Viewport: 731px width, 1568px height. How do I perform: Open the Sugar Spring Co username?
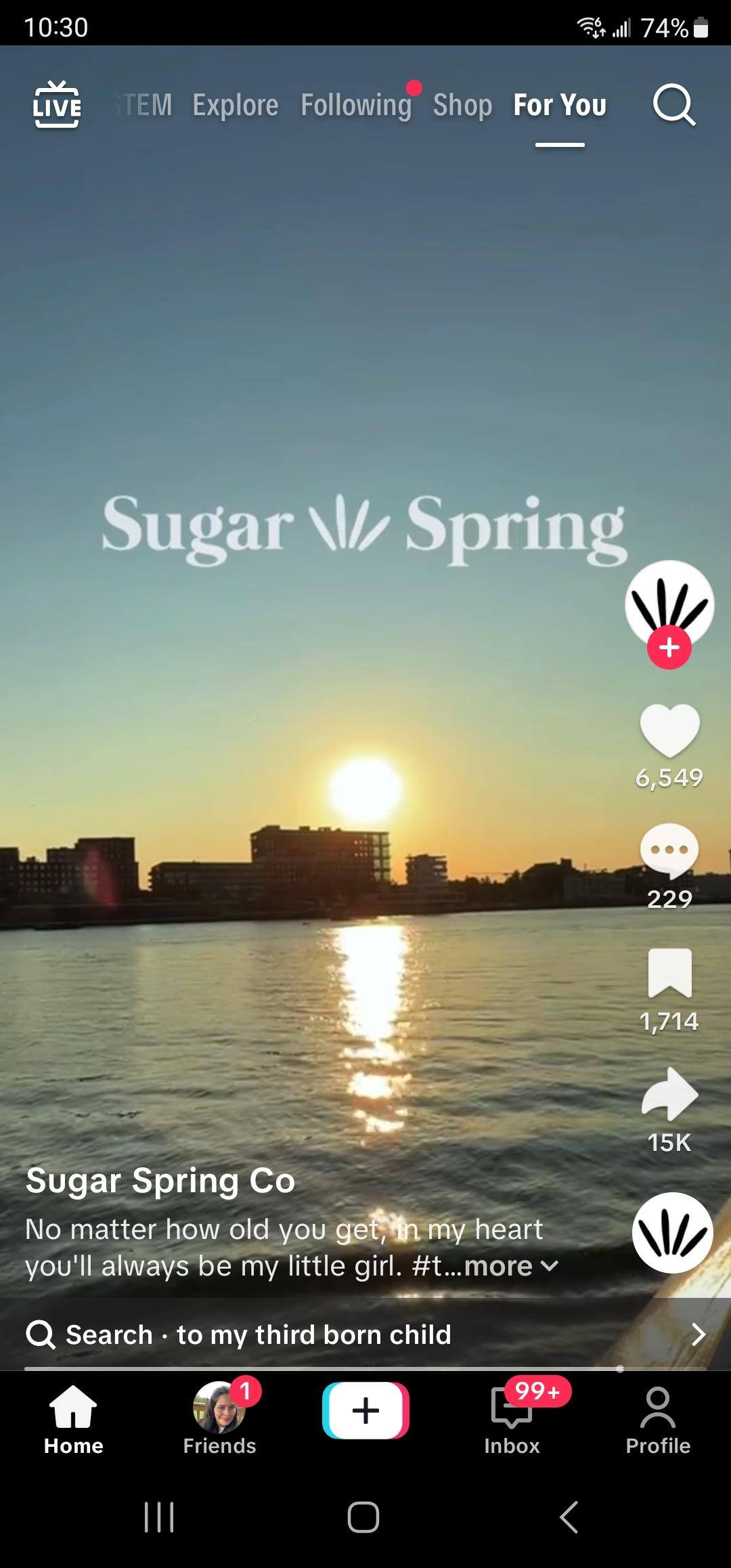pyautogui.click(x=160, y=1181)
